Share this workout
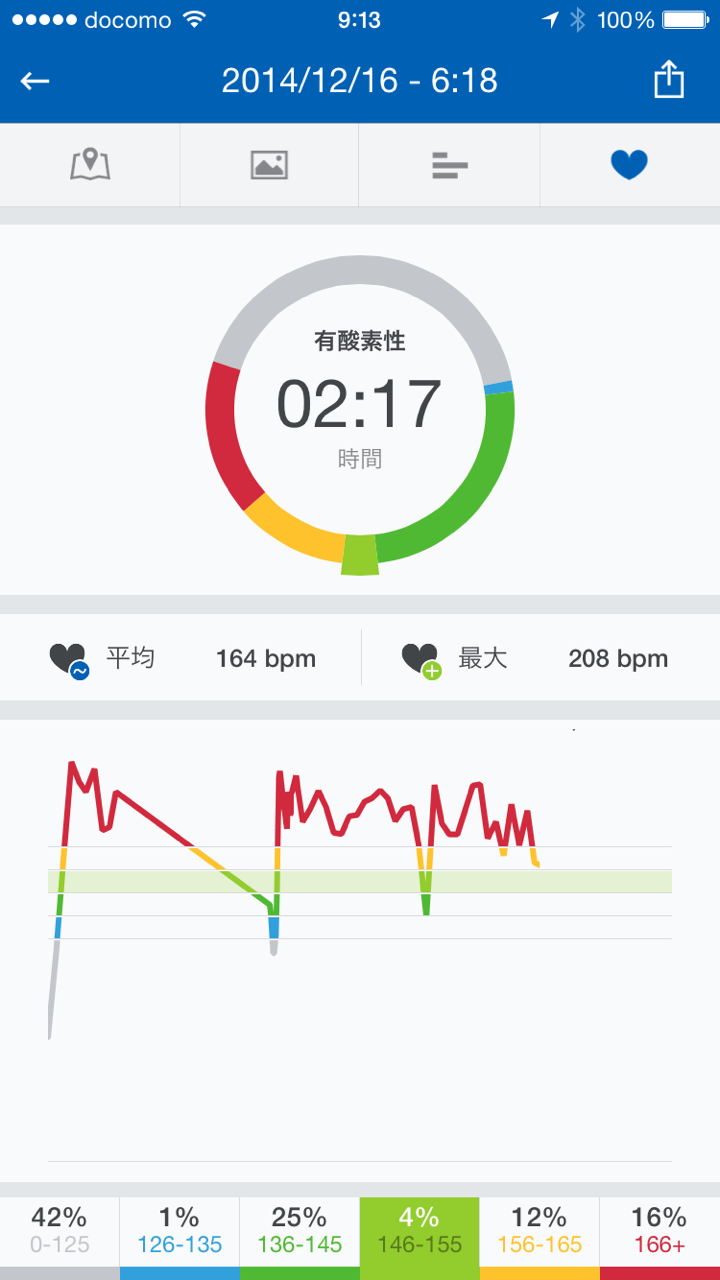Viewport: 720px width, 1280px height. click(669, 81)
